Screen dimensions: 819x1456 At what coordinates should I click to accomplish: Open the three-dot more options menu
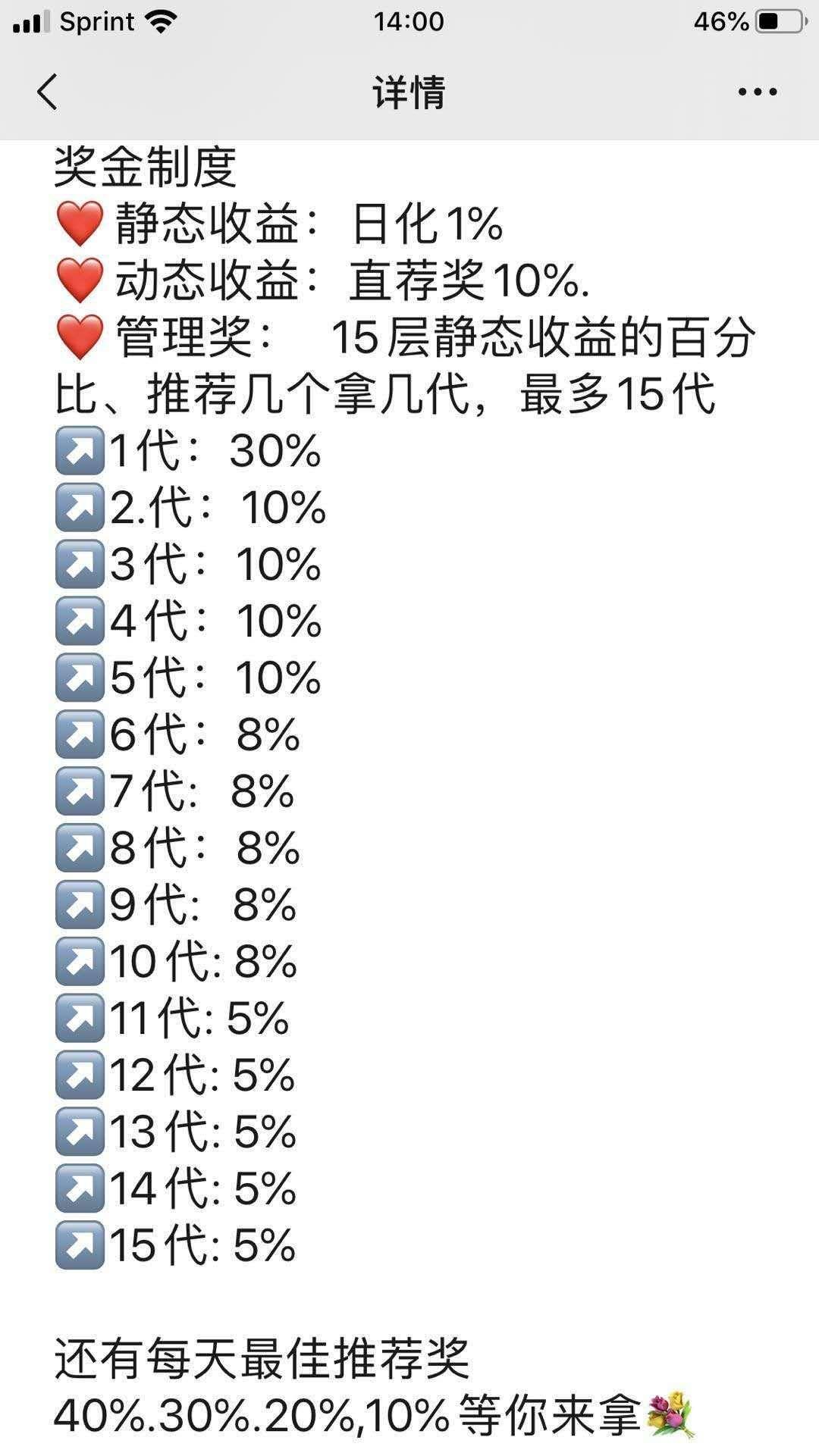pyautogui.click(x=757, y=92)
